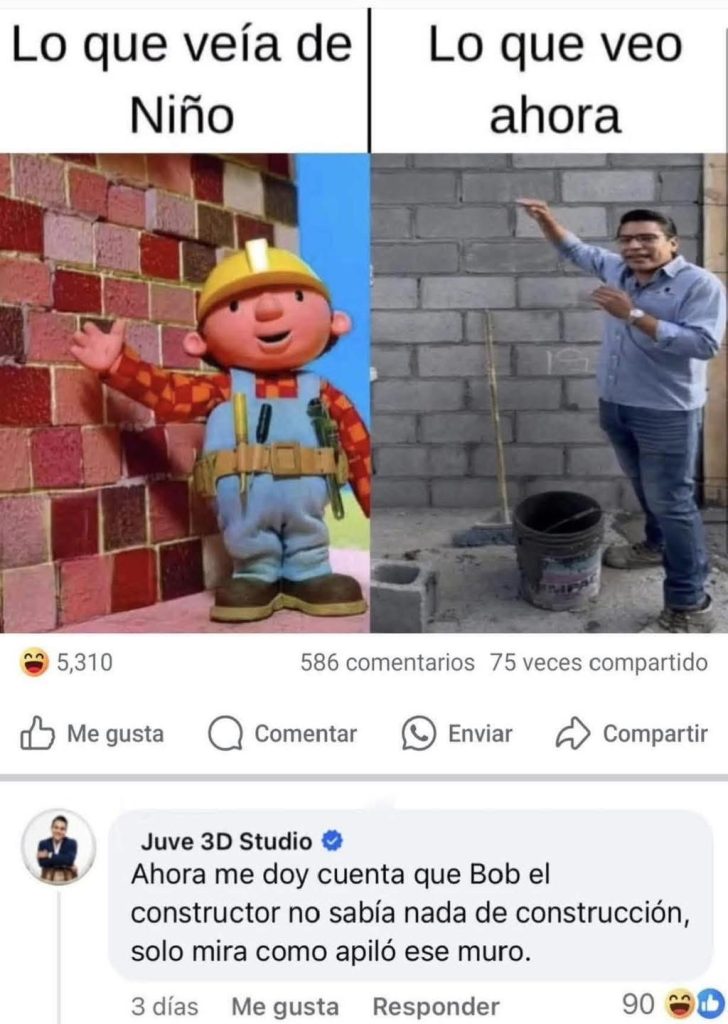Image resolution: width=728 pixels, height=1024 pixels.
Task: View who reacted with 5,310 reactions
Action: click(68, 662)
